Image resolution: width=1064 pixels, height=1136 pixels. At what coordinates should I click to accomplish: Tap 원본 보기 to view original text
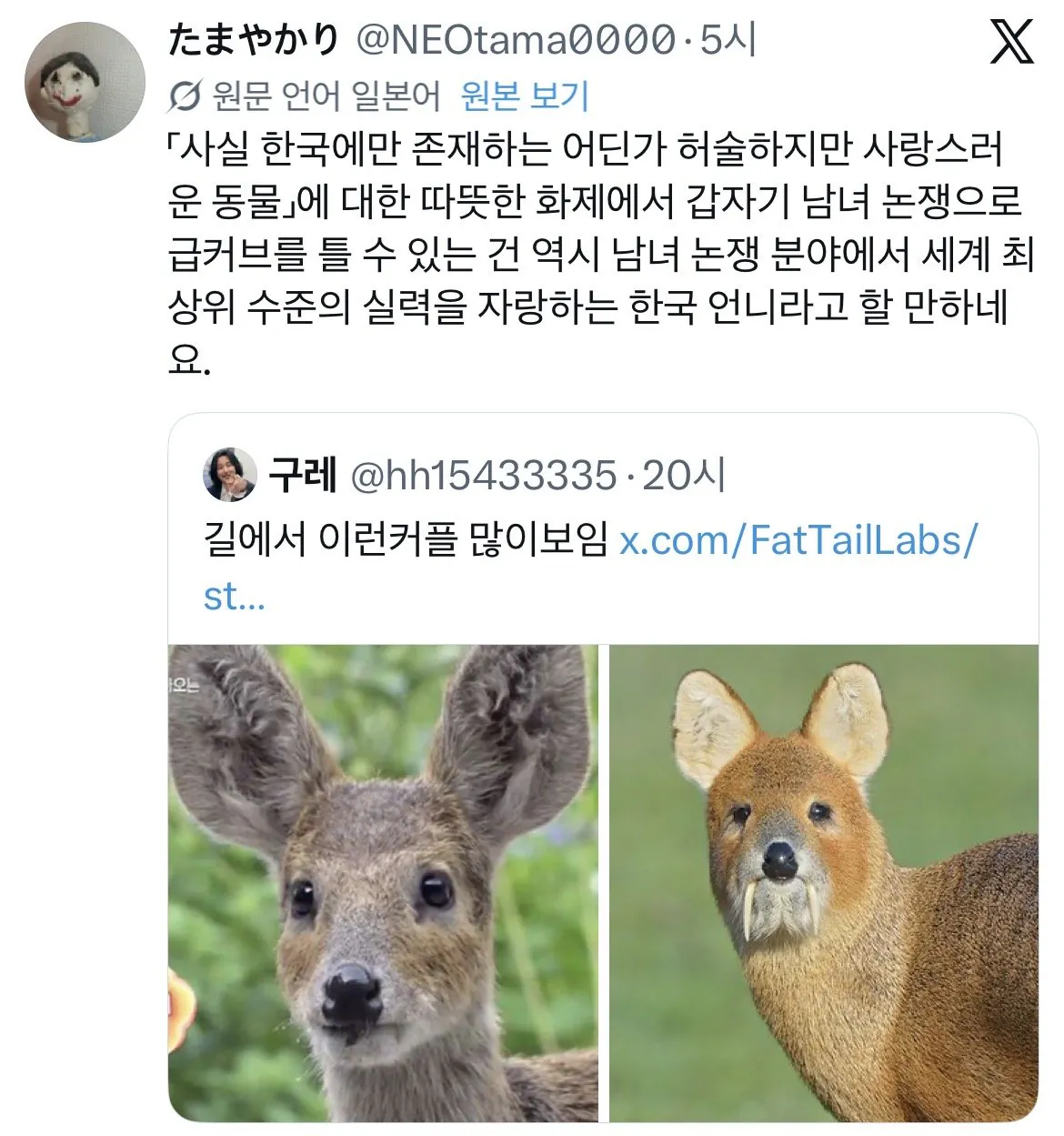pos(524,96)
